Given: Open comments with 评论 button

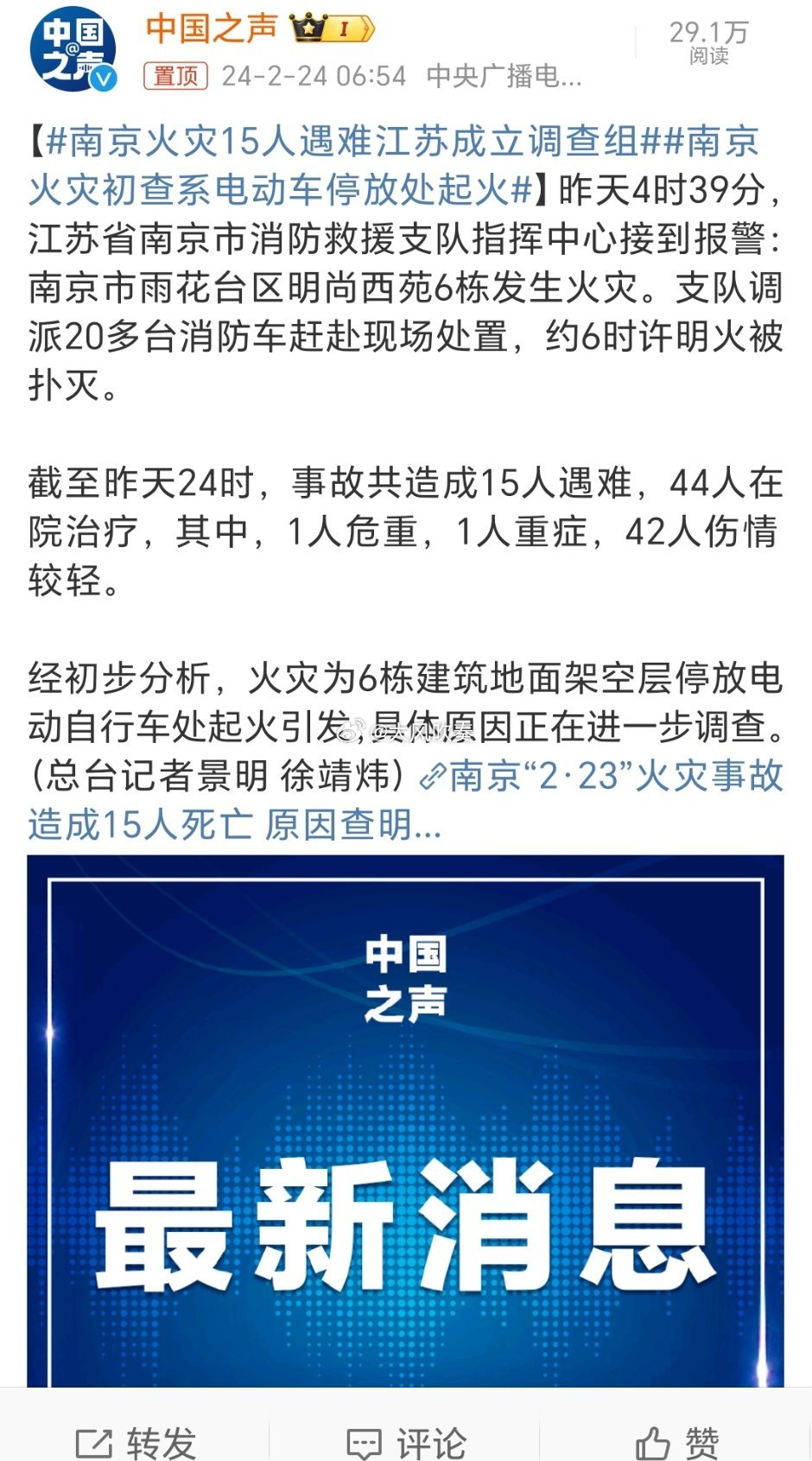Looking at the screenshot, I should pyautogui.click(x=406, y=1443).
